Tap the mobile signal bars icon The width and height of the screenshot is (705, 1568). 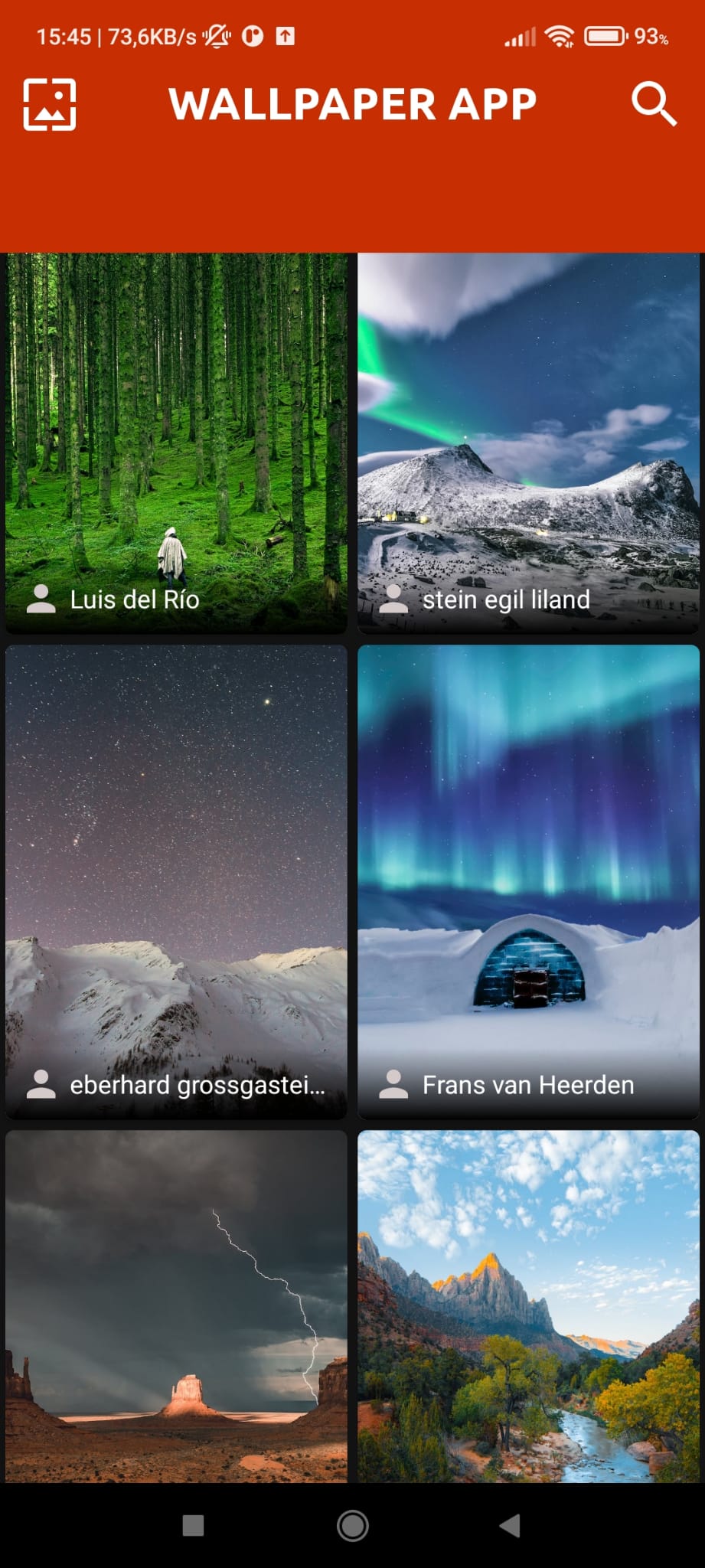point(519,36)
